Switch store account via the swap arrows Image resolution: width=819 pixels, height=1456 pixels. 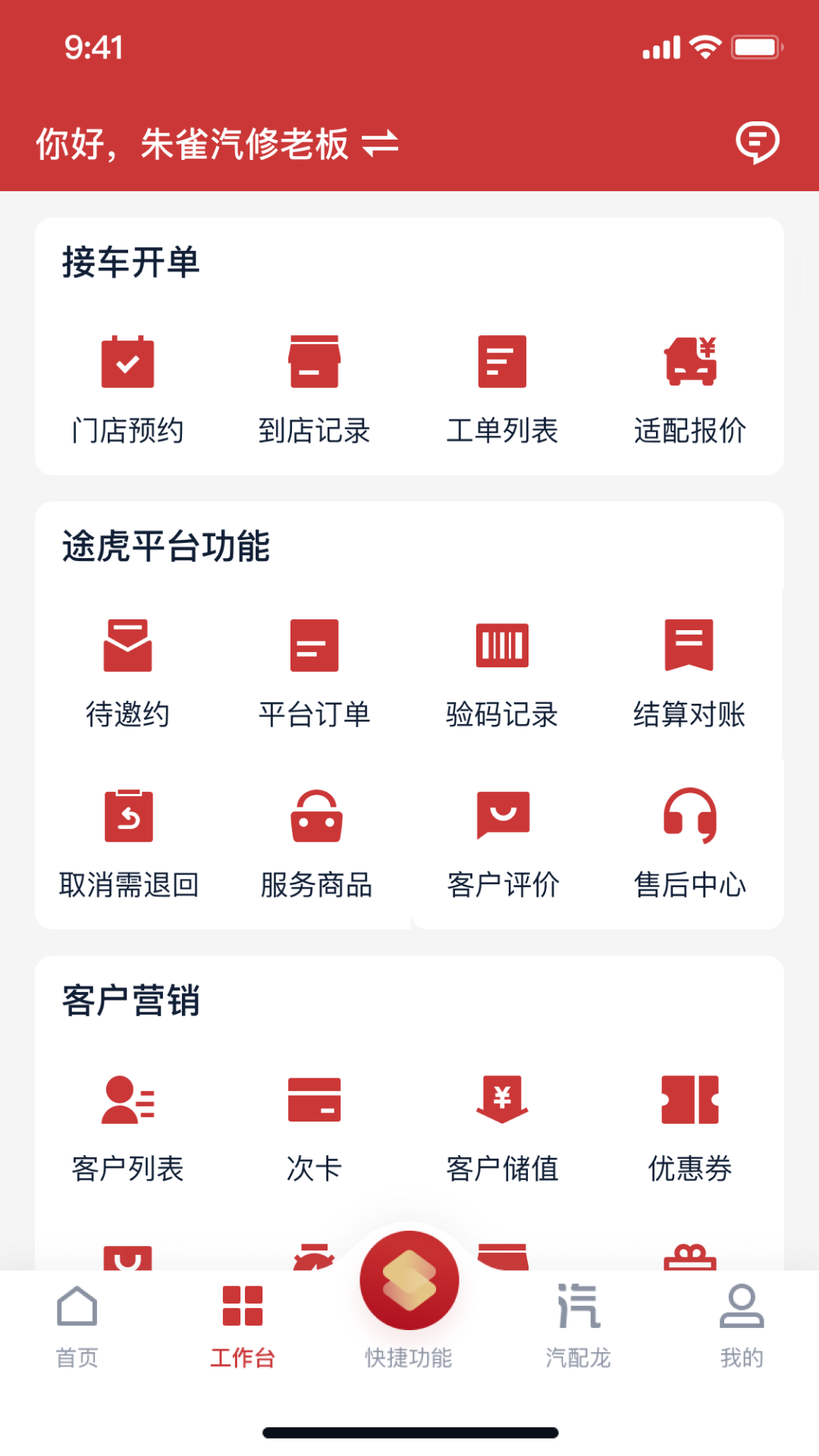(380, 143)
